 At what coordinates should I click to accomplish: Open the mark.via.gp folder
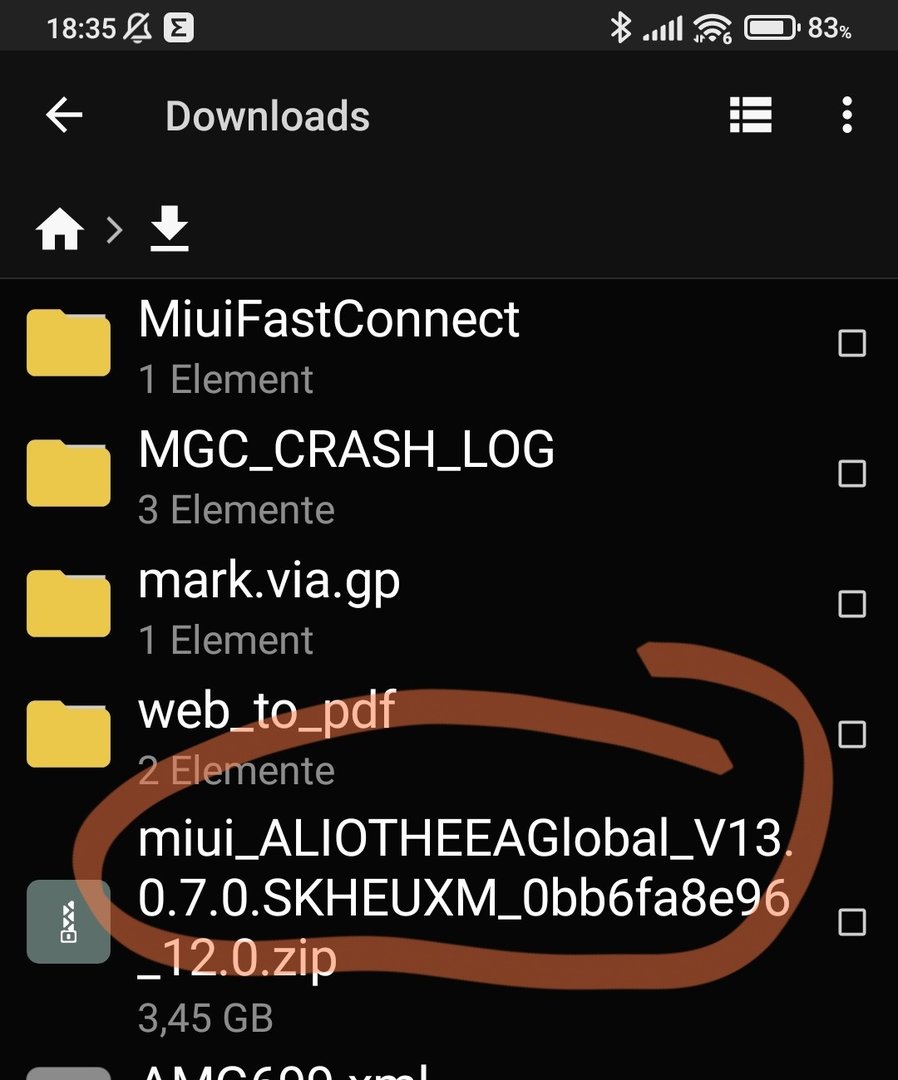click(x=269, y=603)
